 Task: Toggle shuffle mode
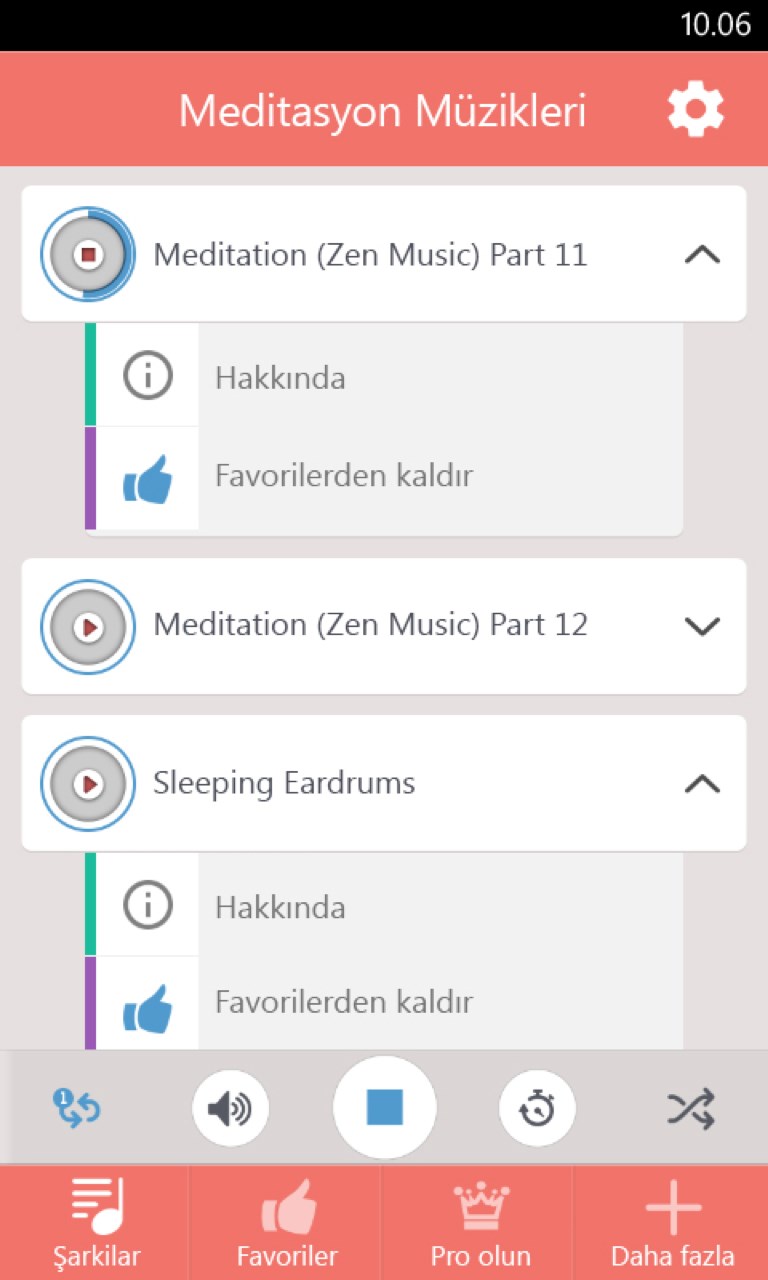(x=691, y=1108)
